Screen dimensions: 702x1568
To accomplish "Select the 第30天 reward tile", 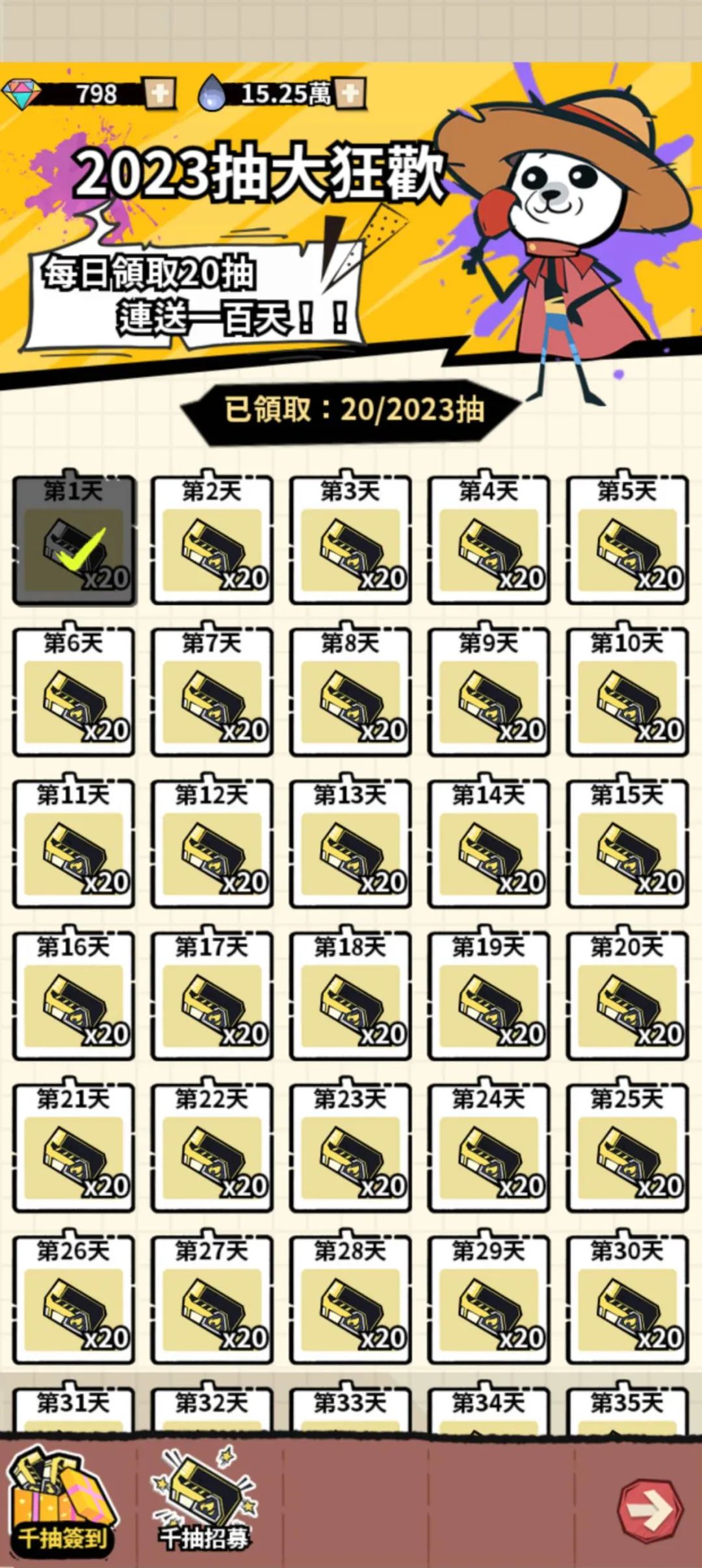I will (x=627, y=1300).
